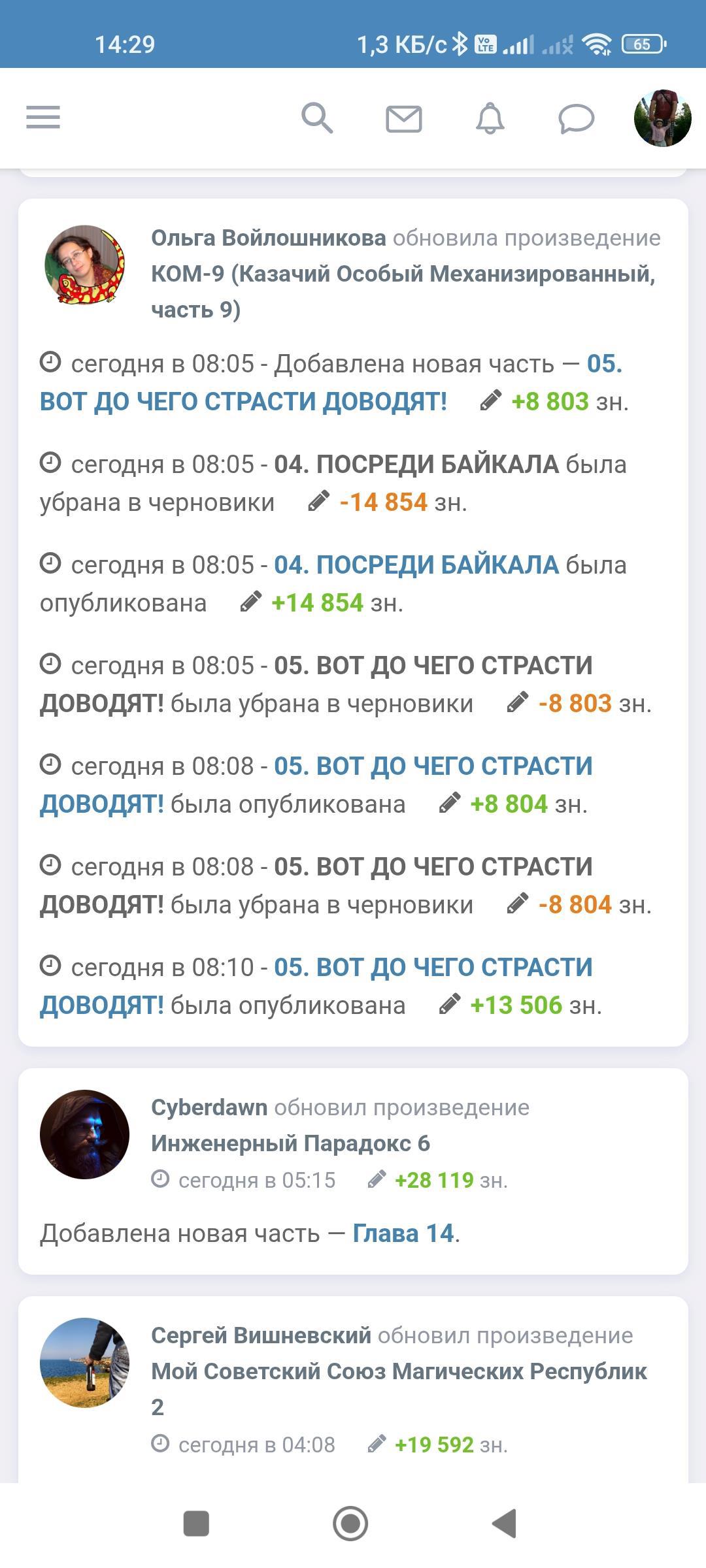Go back with the system back button
This screenshot has height=1568, width=706.
click(504, 1524)
